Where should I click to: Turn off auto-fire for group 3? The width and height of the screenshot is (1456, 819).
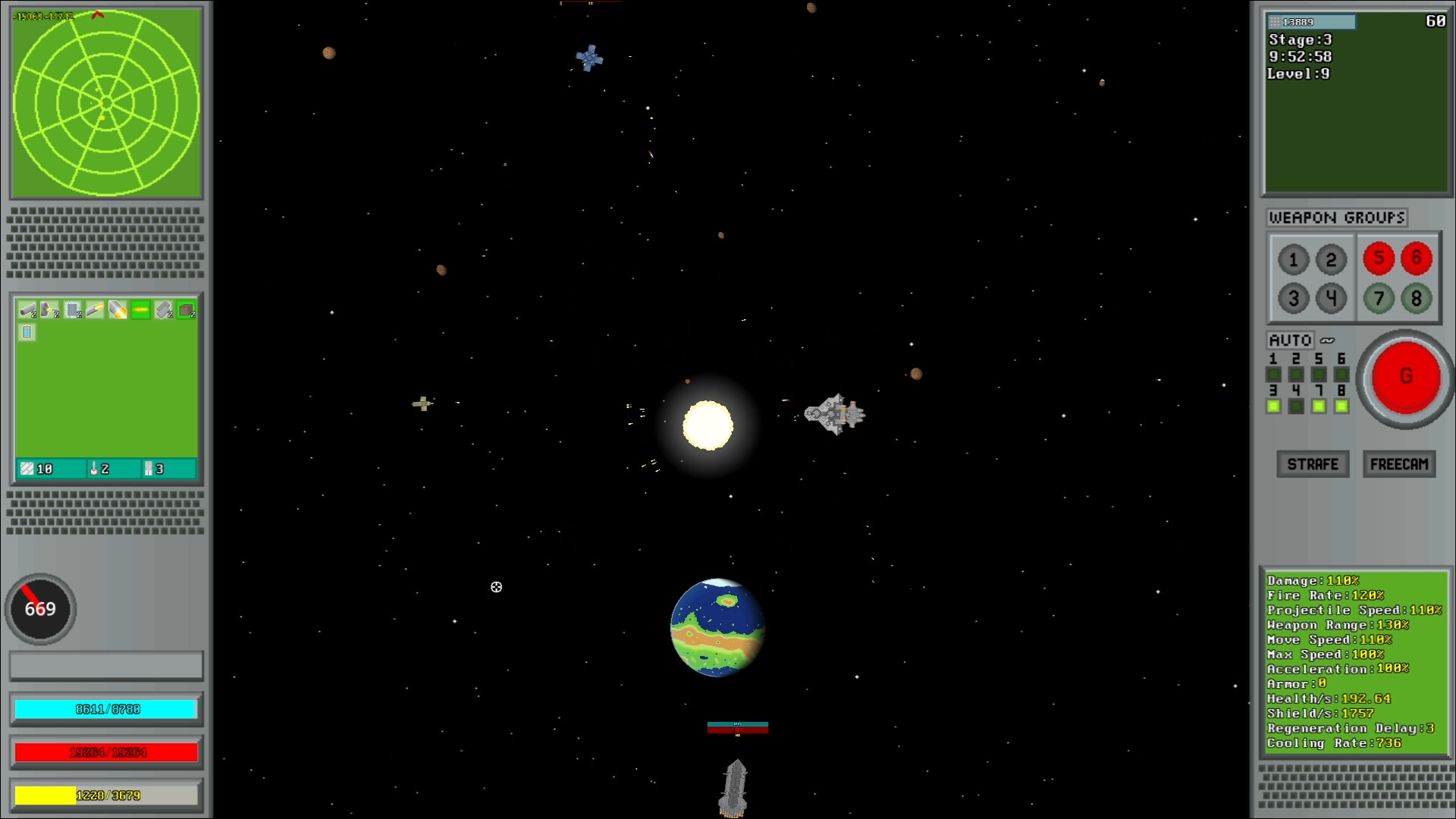(x=1274, y=406)
